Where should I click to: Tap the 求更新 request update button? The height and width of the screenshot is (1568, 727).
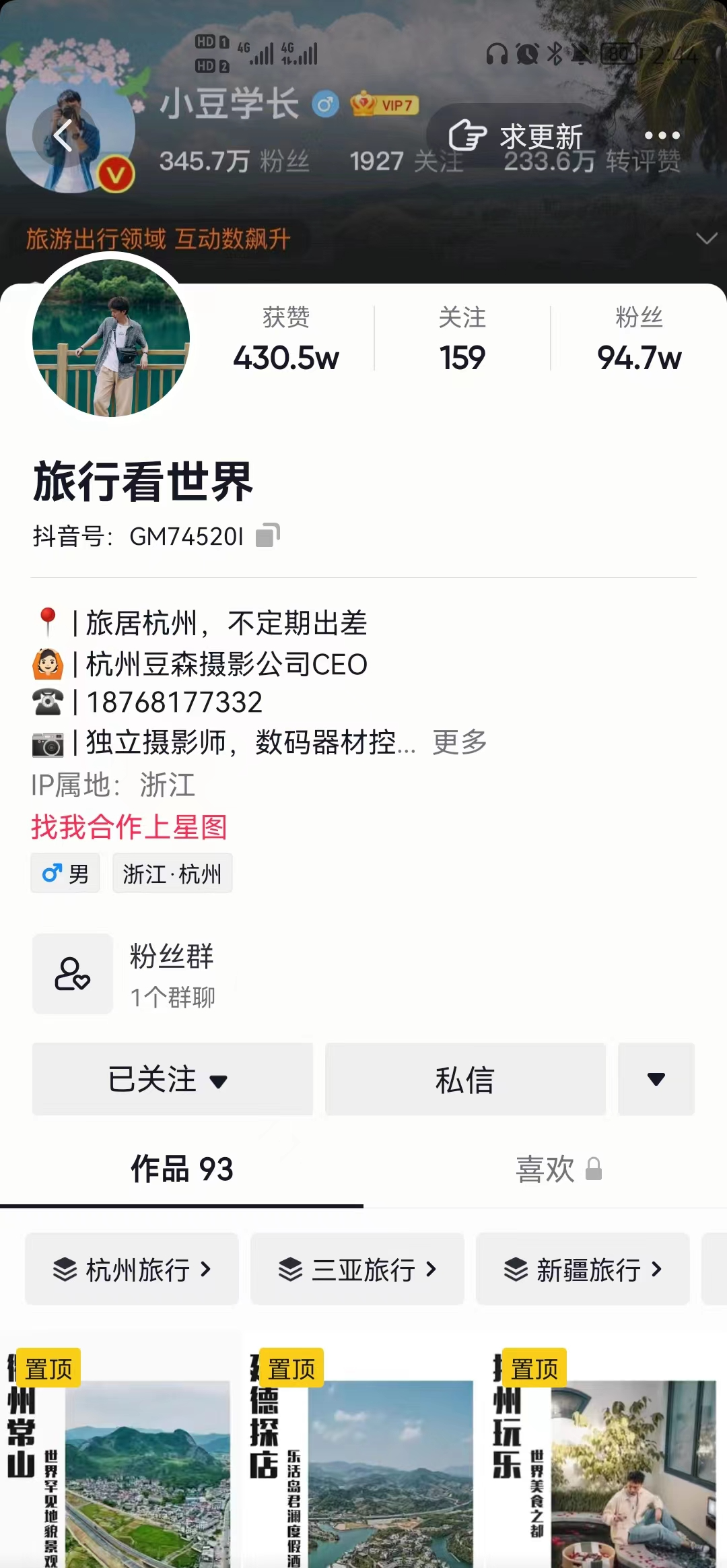click(516, 136)
